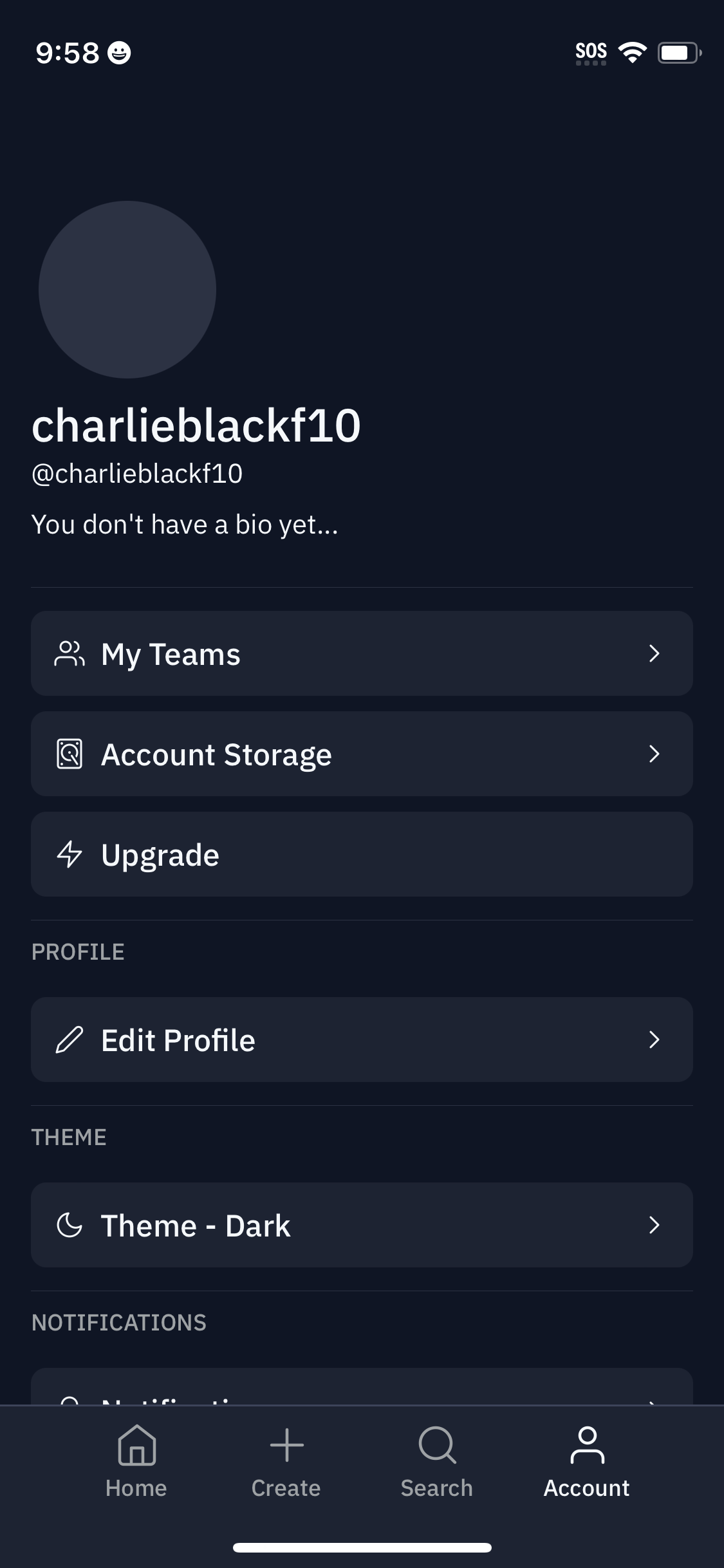Tap the Upgrade option

click(x=362, y=854)
